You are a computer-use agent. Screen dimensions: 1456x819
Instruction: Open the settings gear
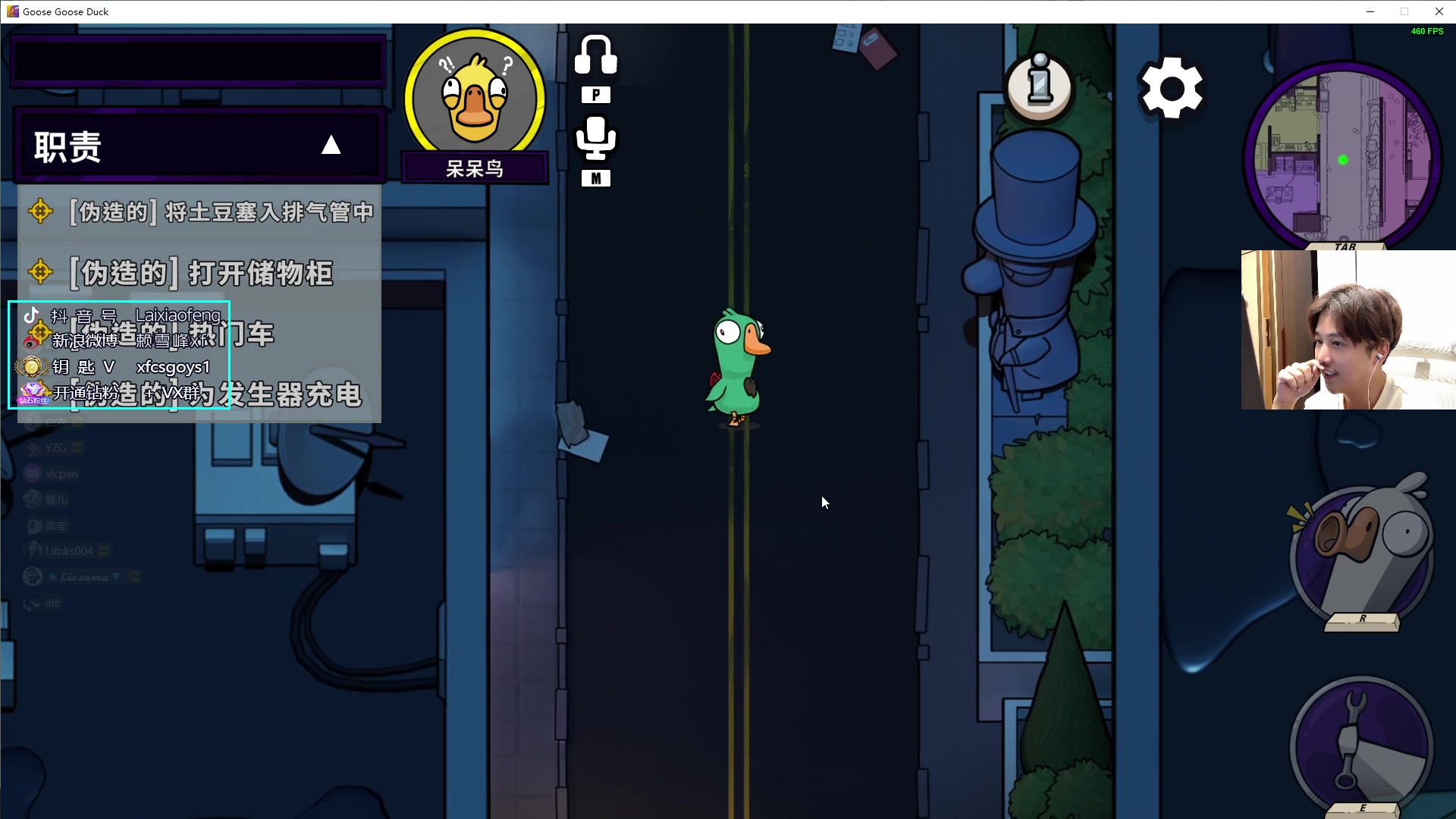1172,89
